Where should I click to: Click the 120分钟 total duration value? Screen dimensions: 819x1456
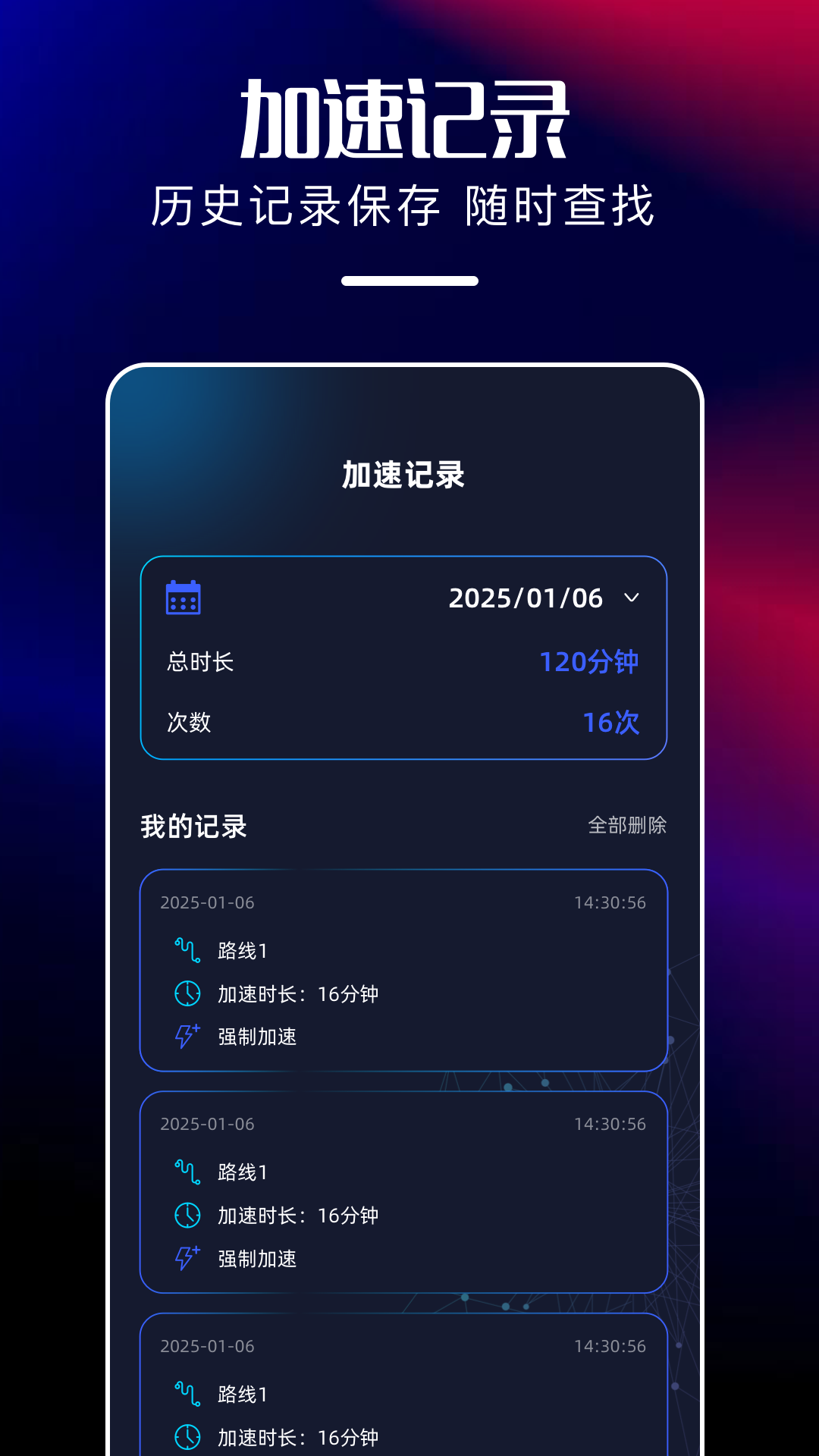click(588, 662)
